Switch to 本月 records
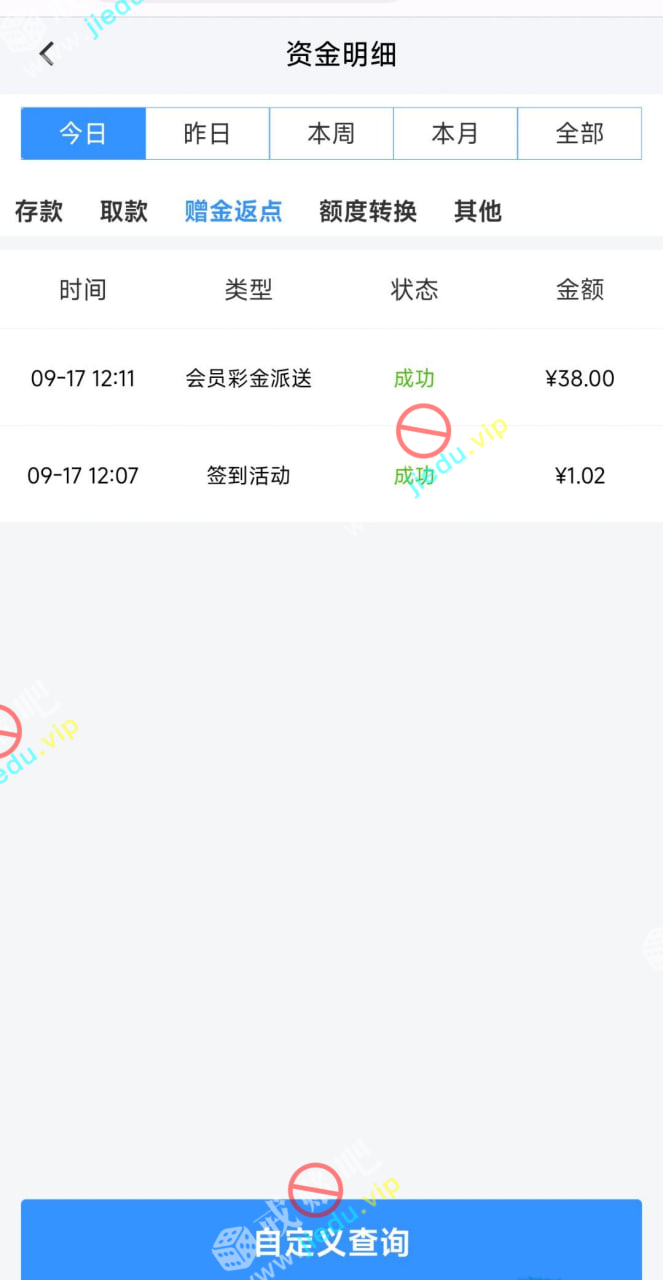This screenshot has width=663, height=1280. [x=455, y=134]
